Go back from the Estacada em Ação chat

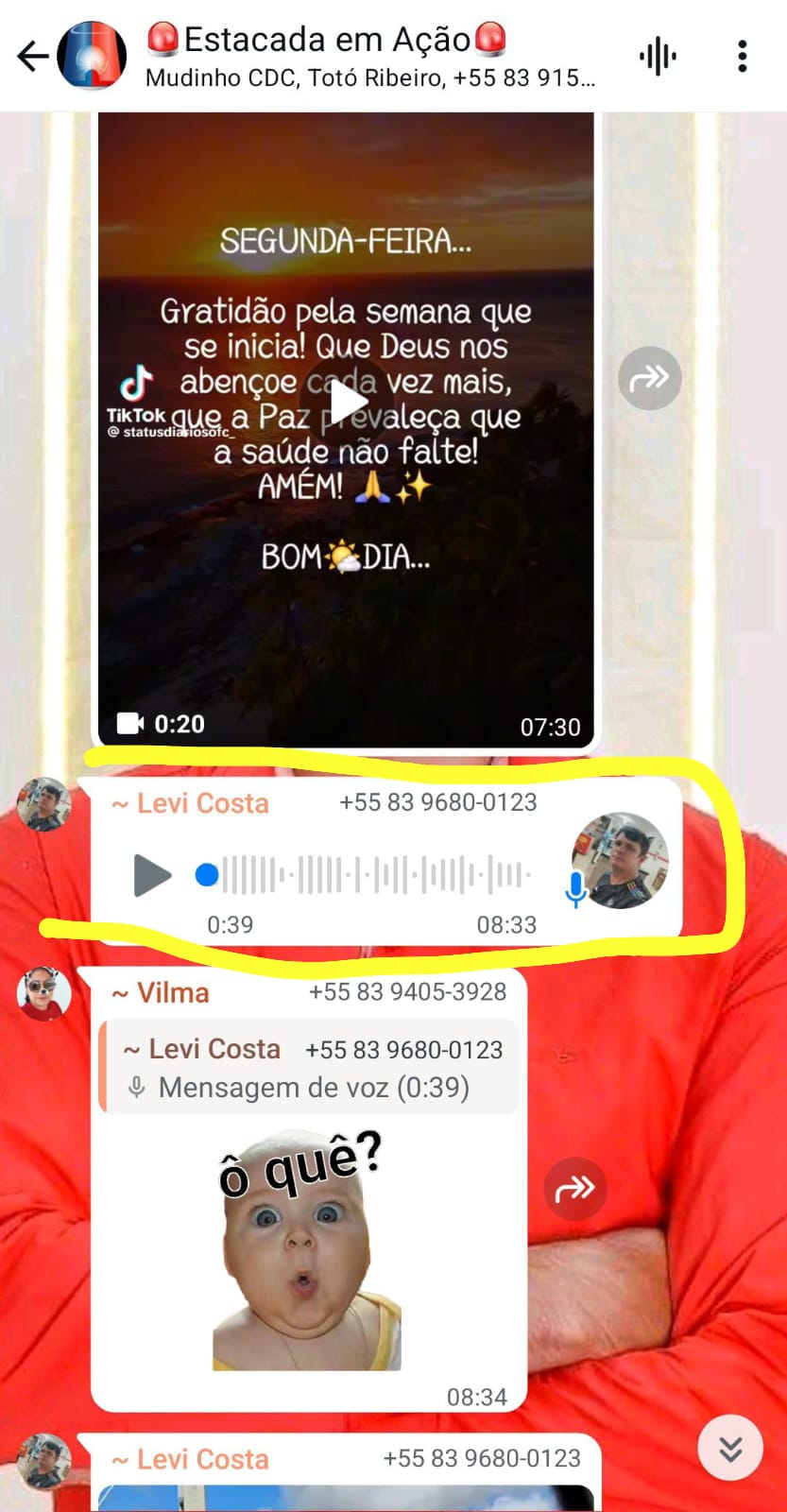click(x=33, y=57)
